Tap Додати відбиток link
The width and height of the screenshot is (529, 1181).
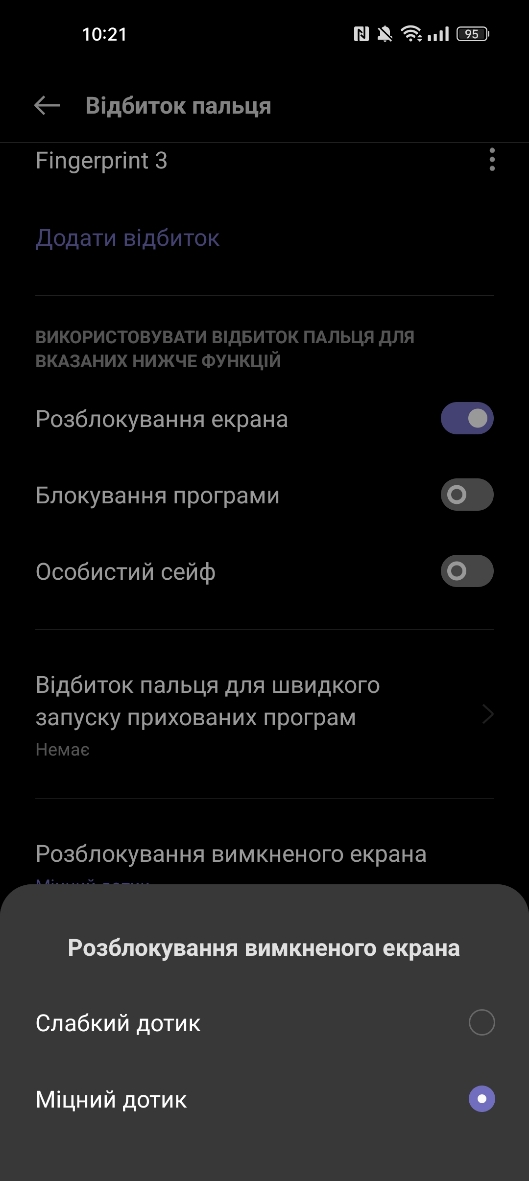[x=127, y=238]
